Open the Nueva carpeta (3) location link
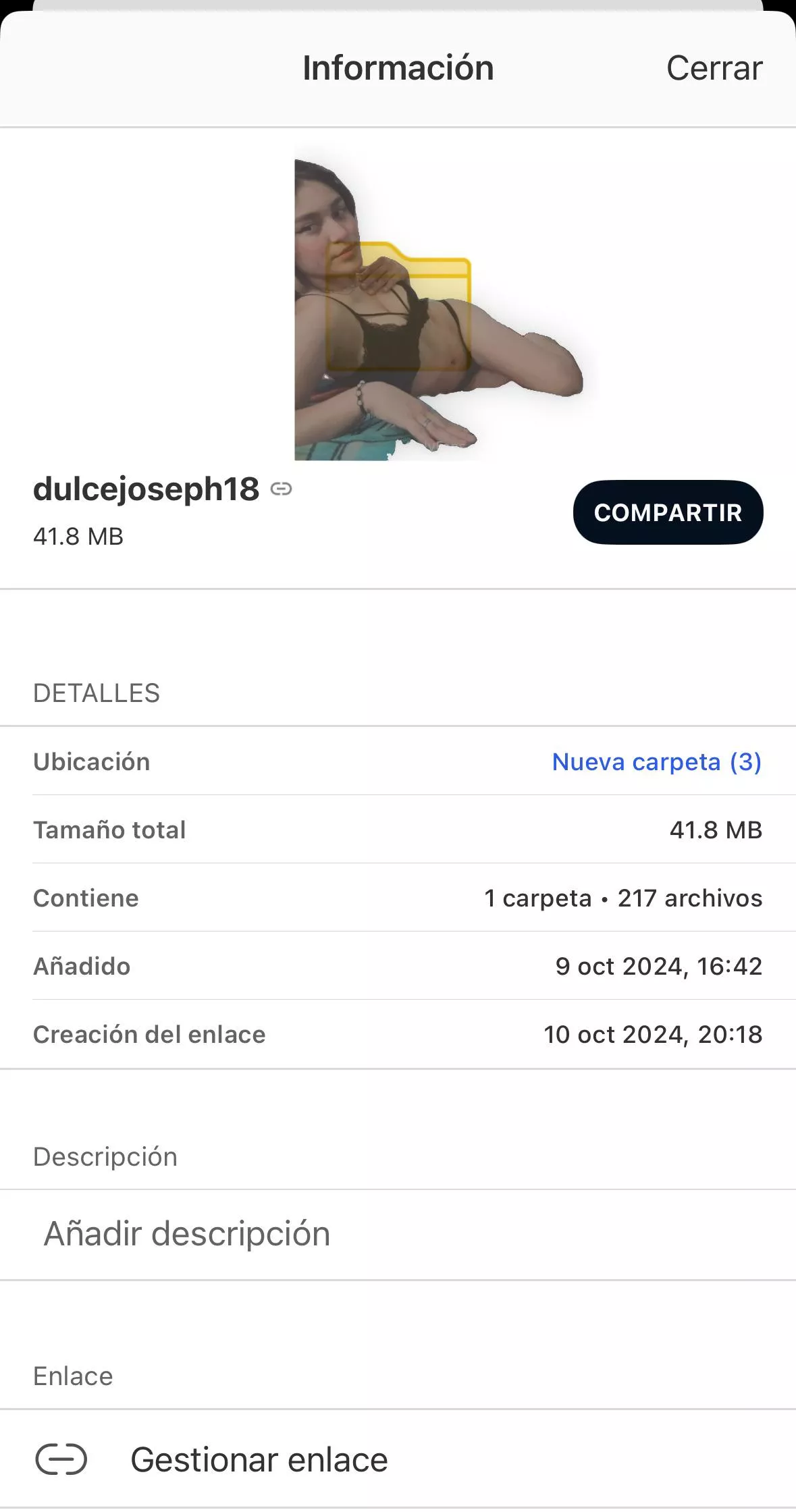 pos(656,762)
